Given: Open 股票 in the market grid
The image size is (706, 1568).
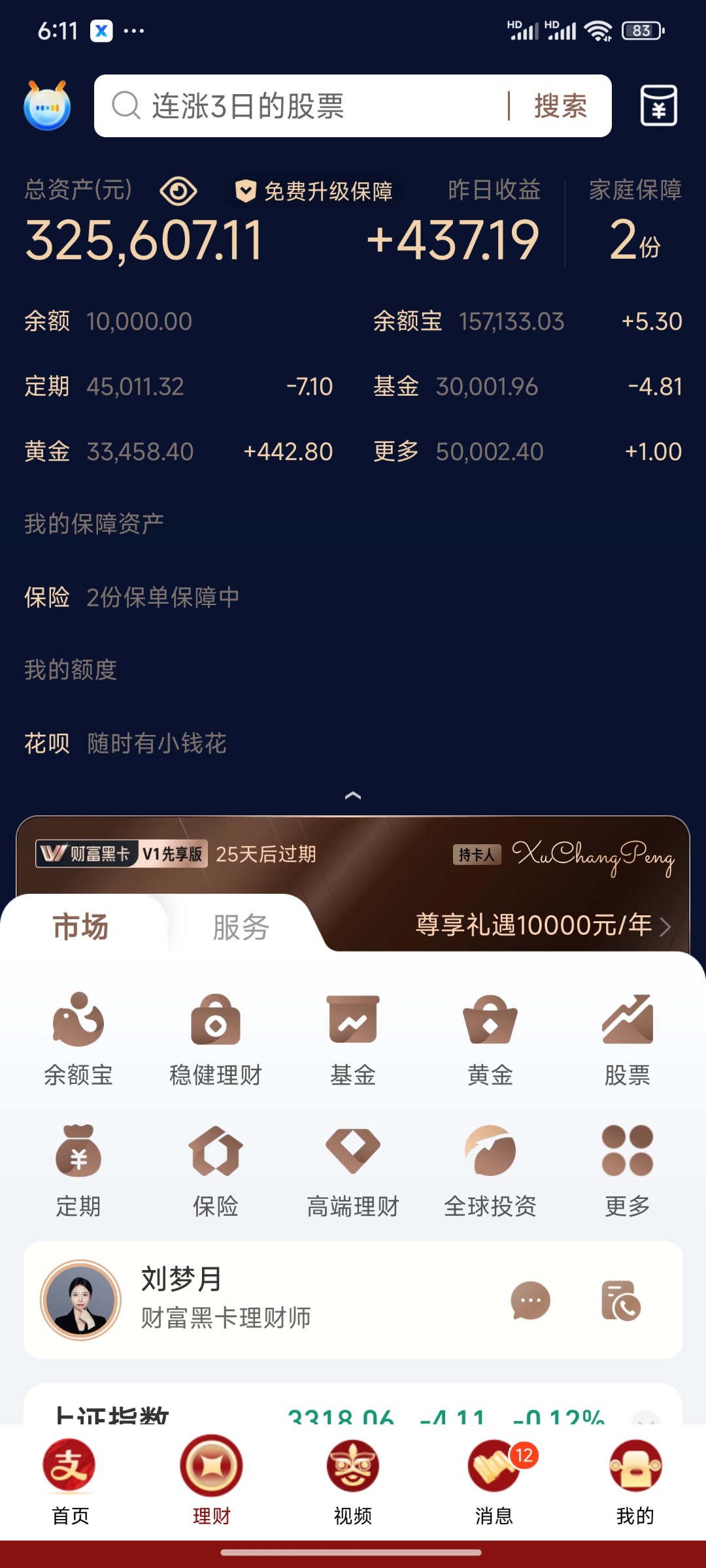Looking at the screenshot, I should click(x=627, y=1039).
